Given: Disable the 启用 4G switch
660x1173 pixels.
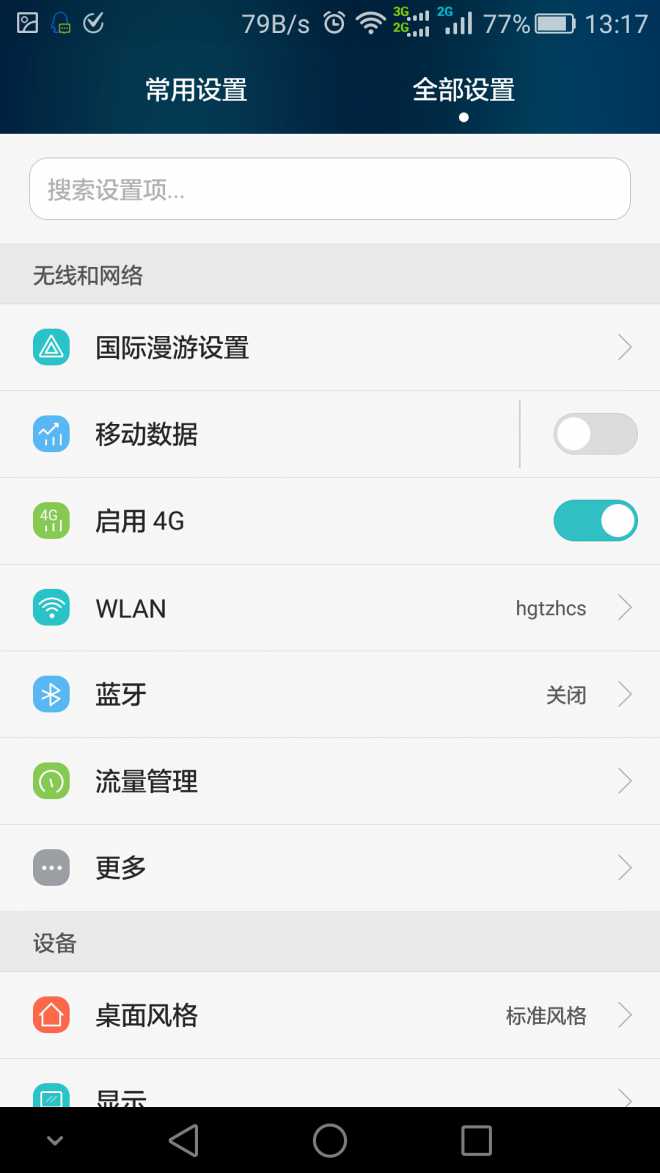Looking at the screenshot, I should (x=595, y=521).
